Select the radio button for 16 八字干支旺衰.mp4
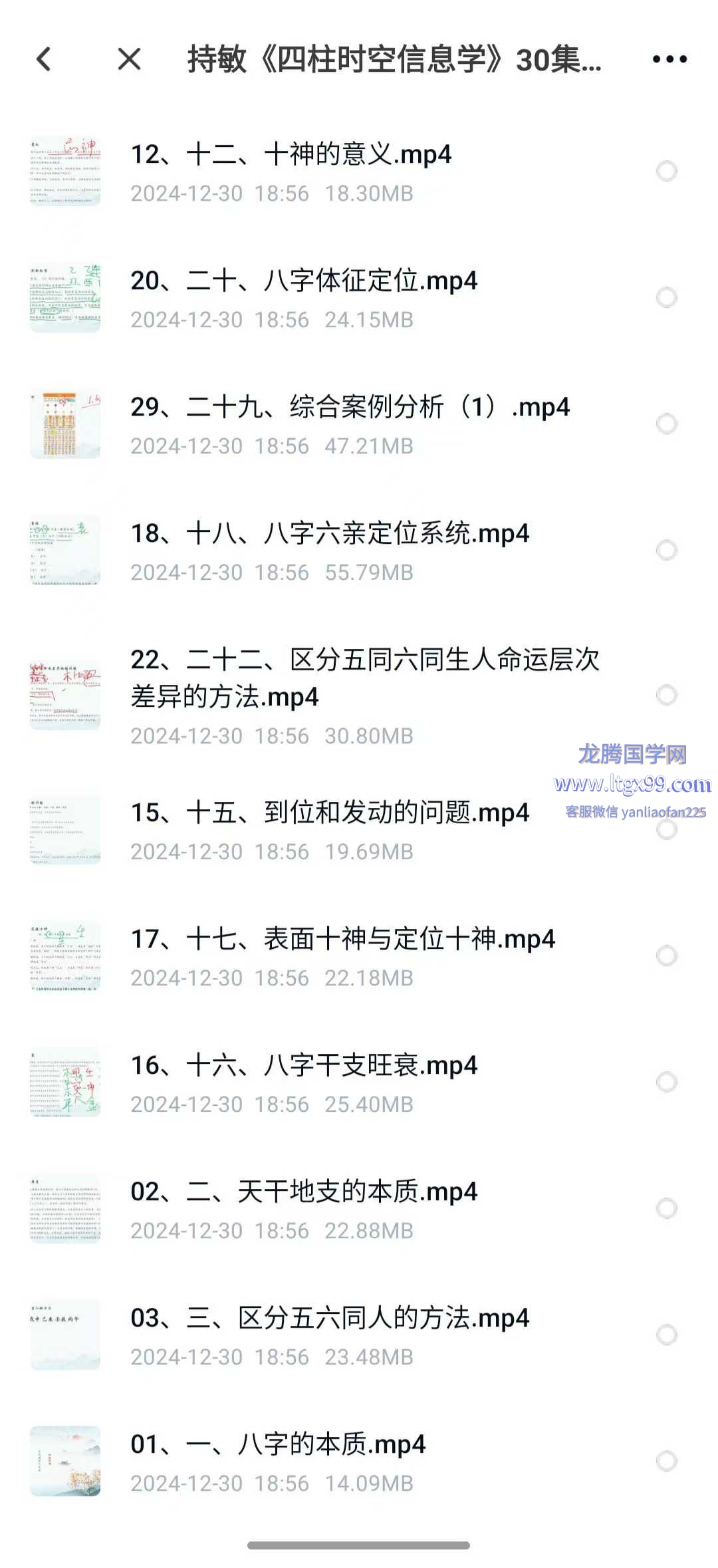The width and height of the screenshot is (718, 1568). [666, 1082]
